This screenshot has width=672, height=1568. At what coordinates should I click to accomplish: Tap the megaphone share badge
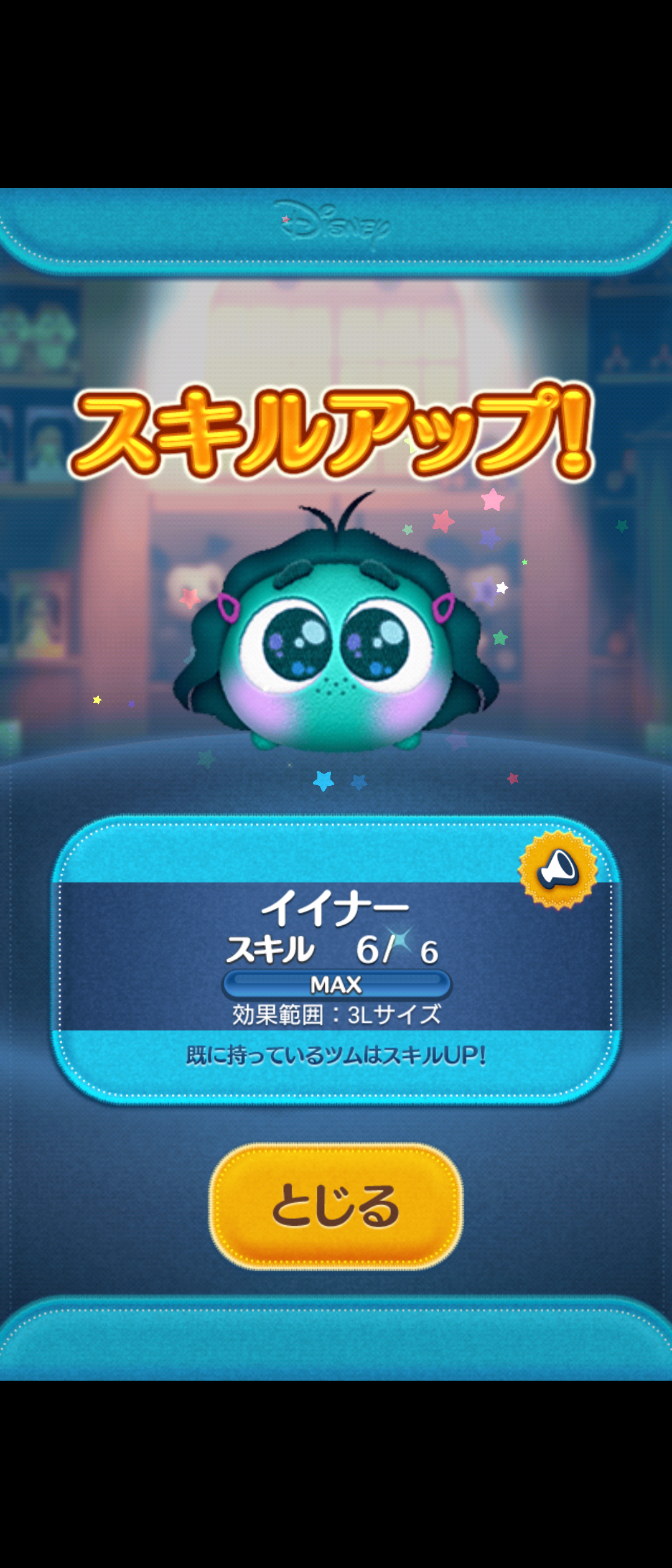click(x=558, y=869)
